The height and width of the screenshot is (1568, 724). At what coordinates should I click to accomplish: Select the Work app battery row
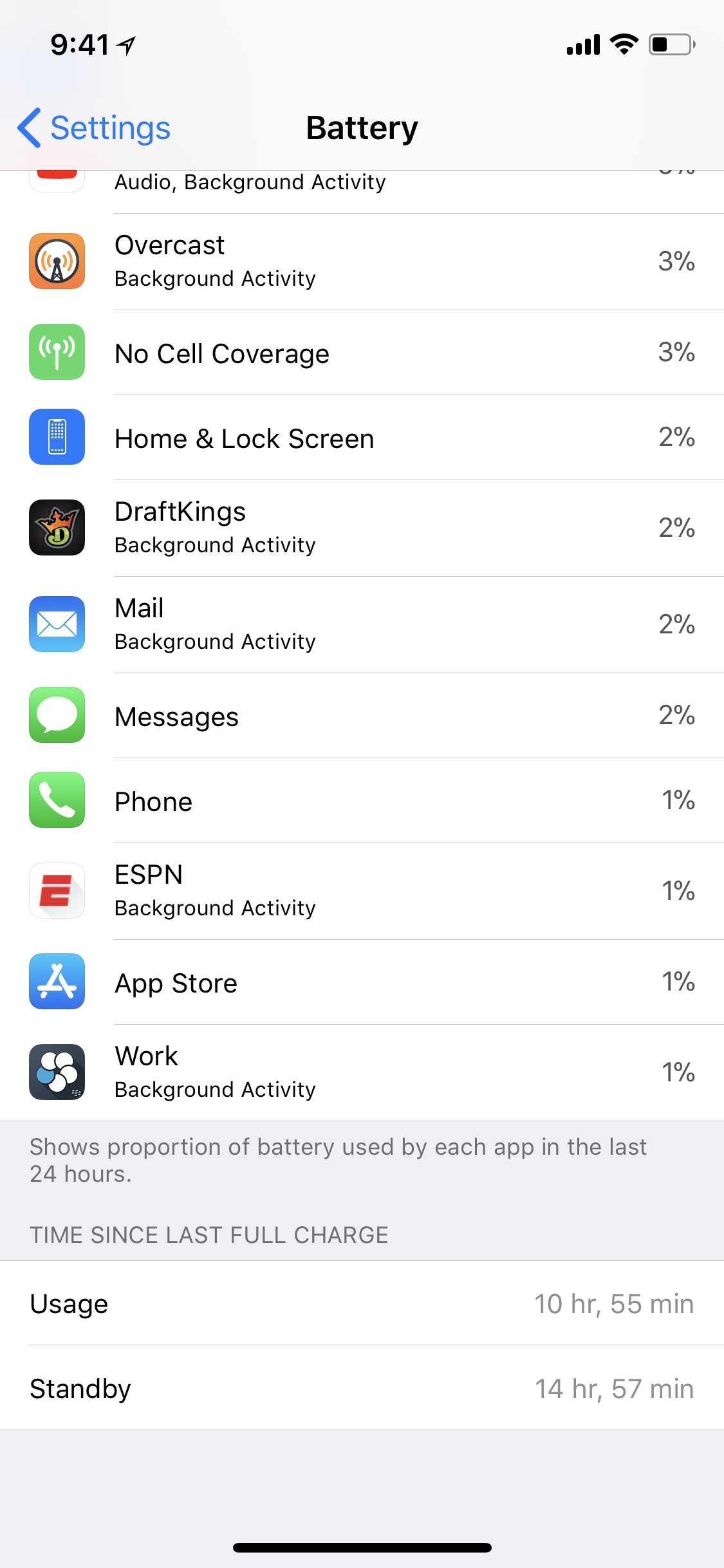point(362,1073)
